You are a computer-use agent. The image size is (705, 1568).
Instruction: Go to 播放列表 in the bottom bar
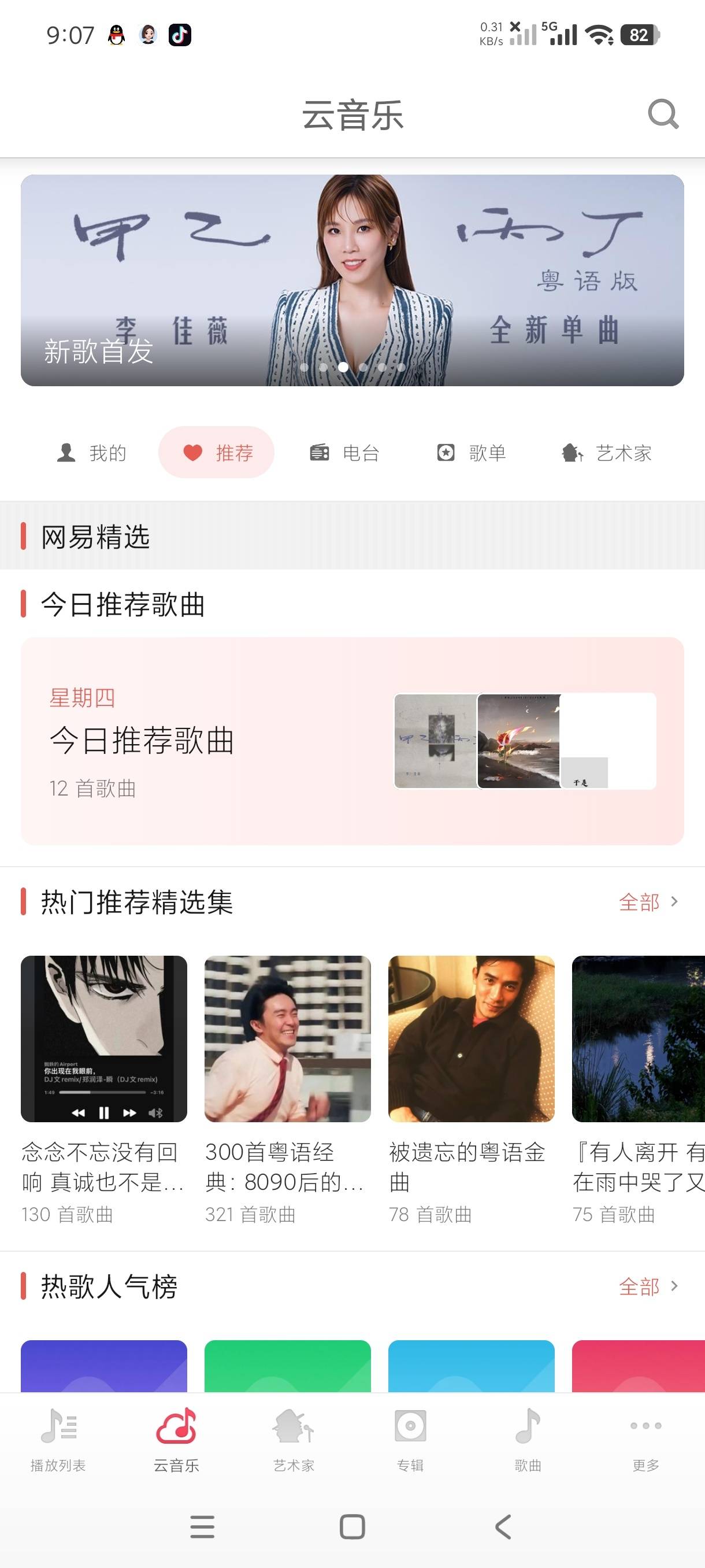pyautogui.click(x=58, y=1440)
